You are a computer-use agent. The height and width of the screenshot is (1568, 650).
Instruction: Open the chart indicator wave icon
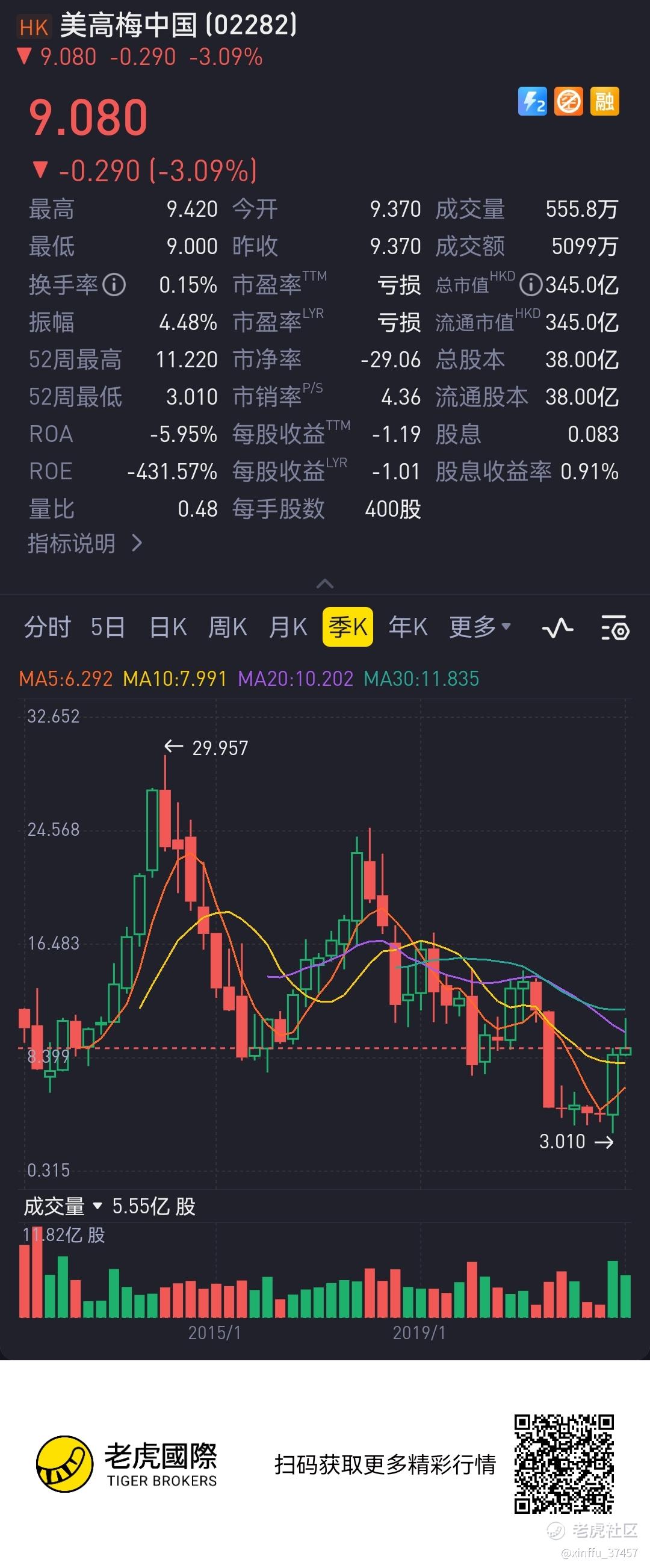tap(557, 628)
